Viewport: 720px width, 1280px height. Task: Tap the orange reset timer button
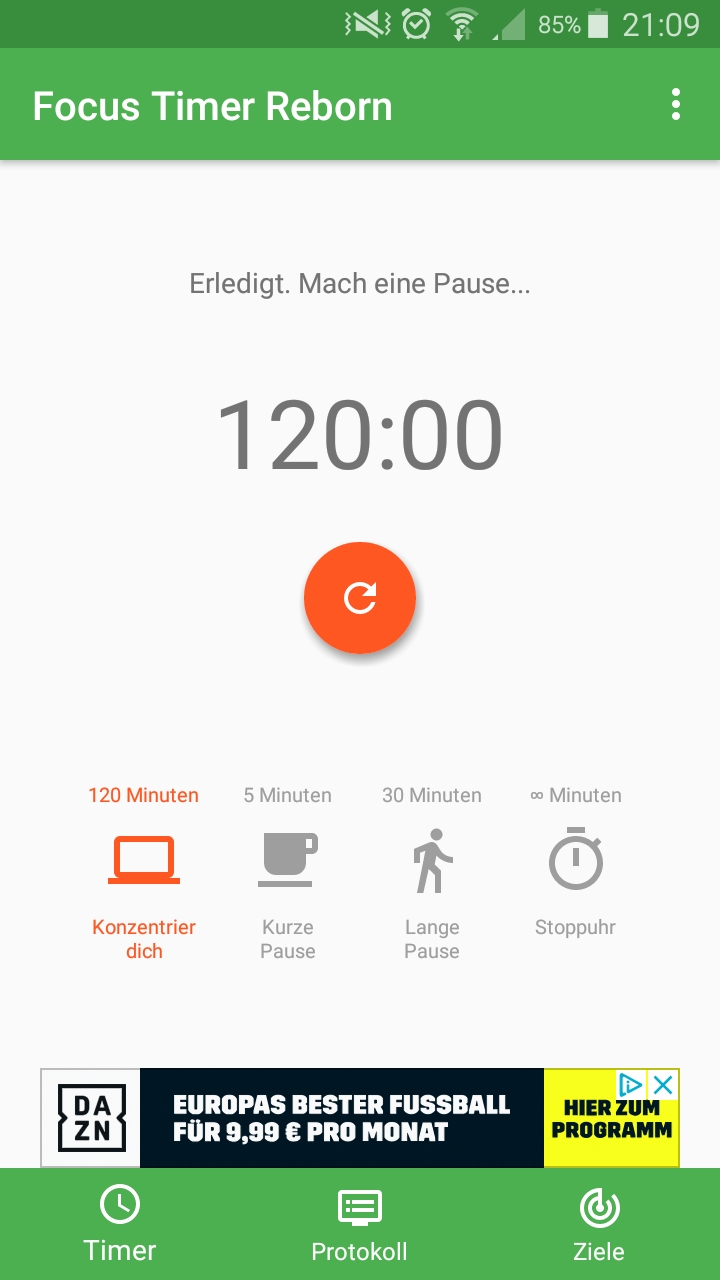click(360, 598)
